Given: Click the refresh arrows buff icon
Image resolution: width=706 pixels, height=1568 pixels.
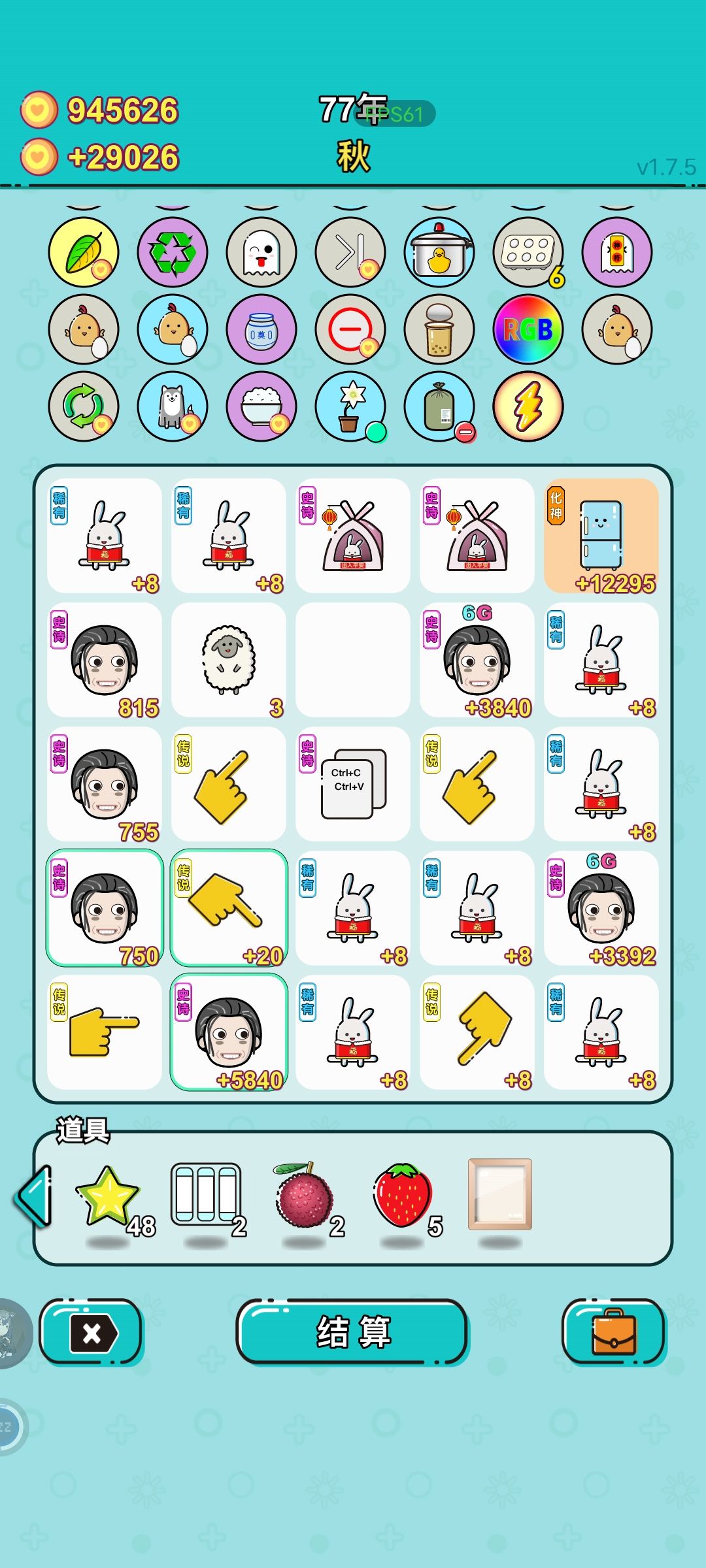Looking at the screenshot, I should 84,406.
